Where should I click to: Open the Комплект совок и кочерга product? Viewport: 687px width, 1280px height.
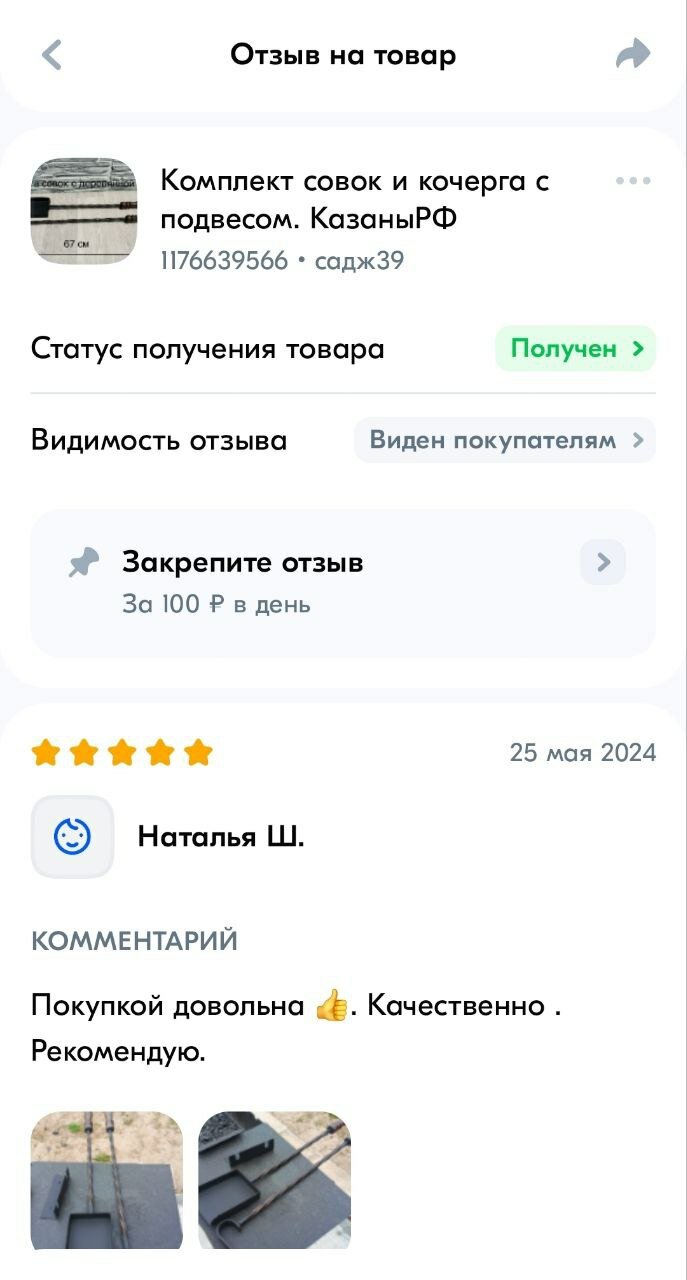(x=354, y=199)
